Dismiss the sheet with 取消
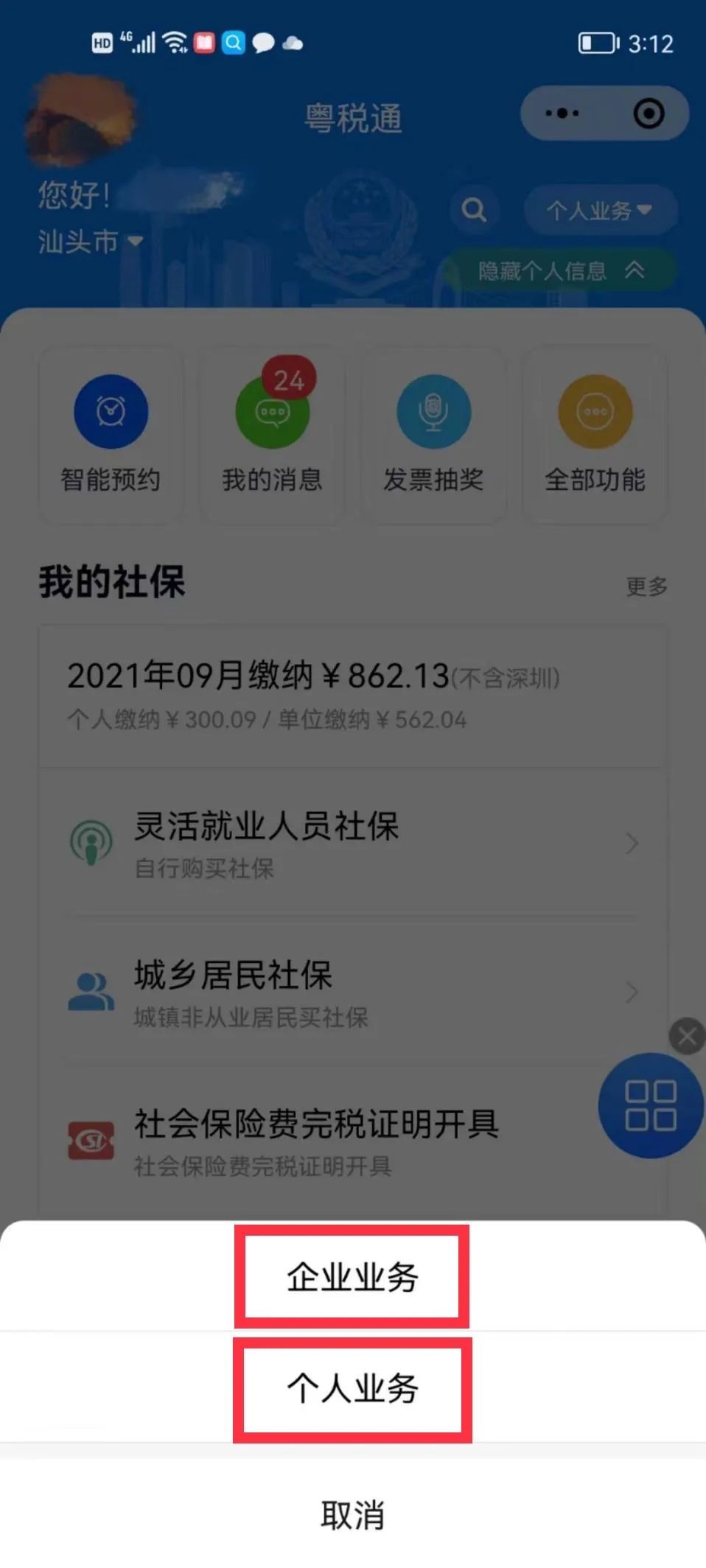The height and width of the screenshot is (1568, 706). pyautogui.click(x=352, y=1515)
